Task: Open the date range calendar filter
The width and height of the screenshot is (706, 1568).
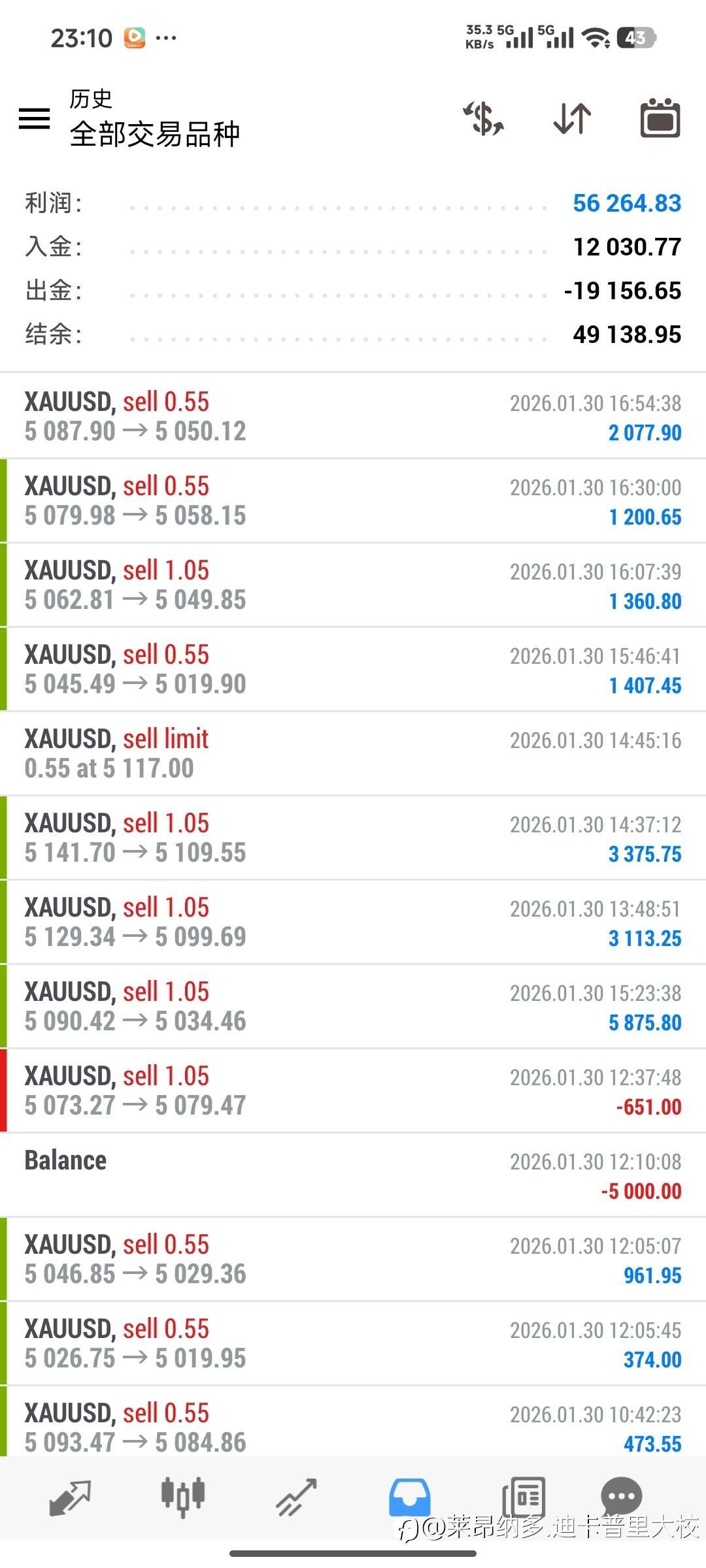Action: point(660,120)
